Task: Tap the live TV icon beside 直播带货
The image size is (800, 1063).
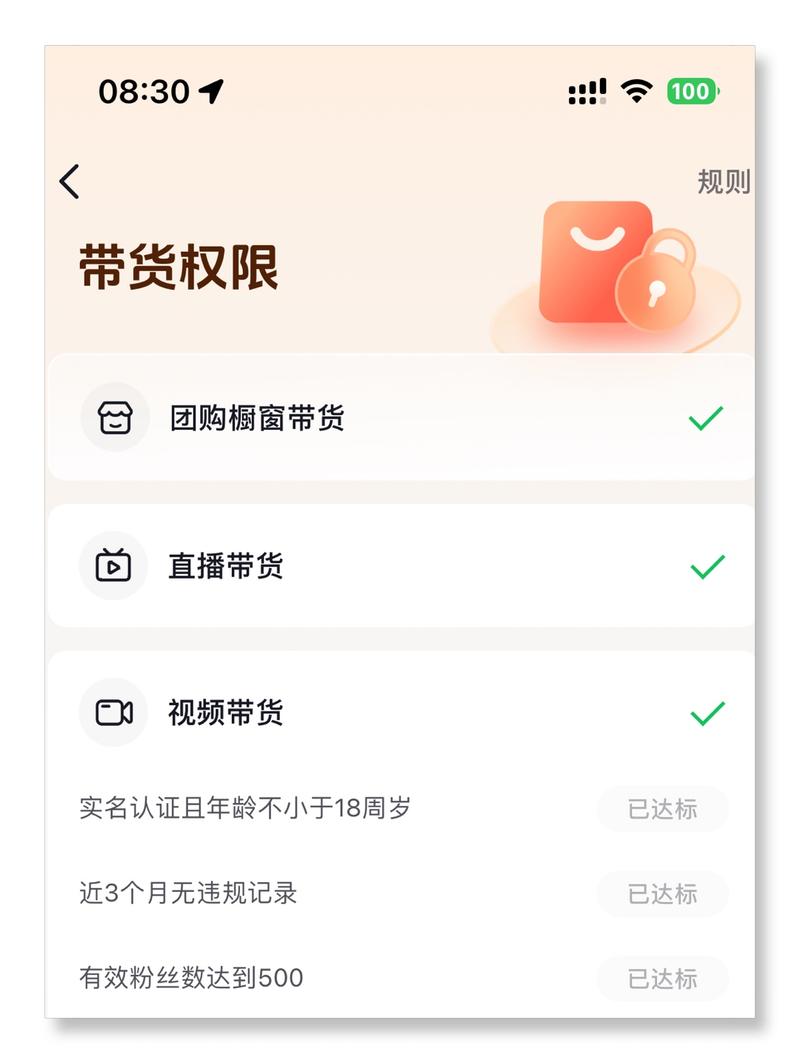Action: pyautogui.click(x=115, y=565)
